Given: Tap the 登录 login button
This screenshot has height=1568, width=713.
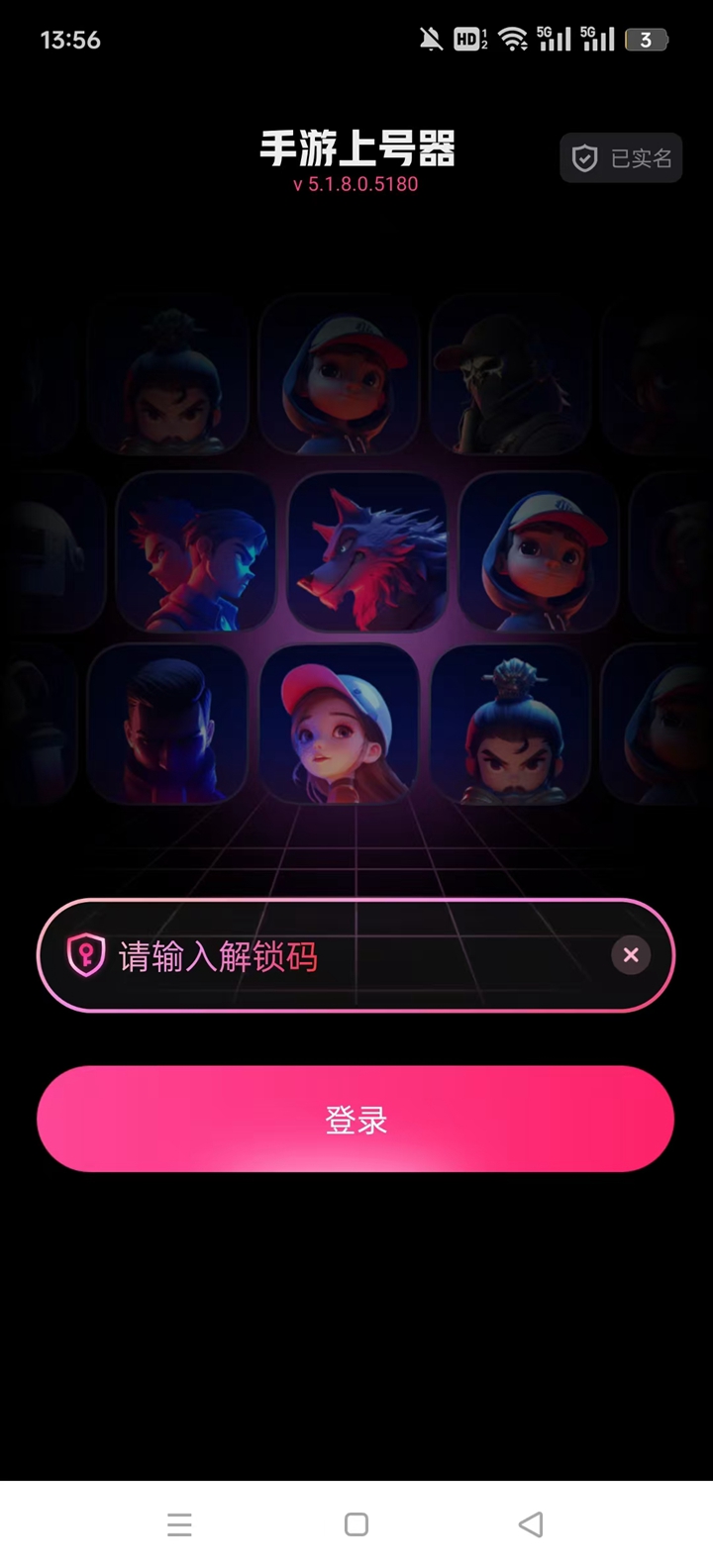Looking at the screenshot, I should [x=356, y=1120].
